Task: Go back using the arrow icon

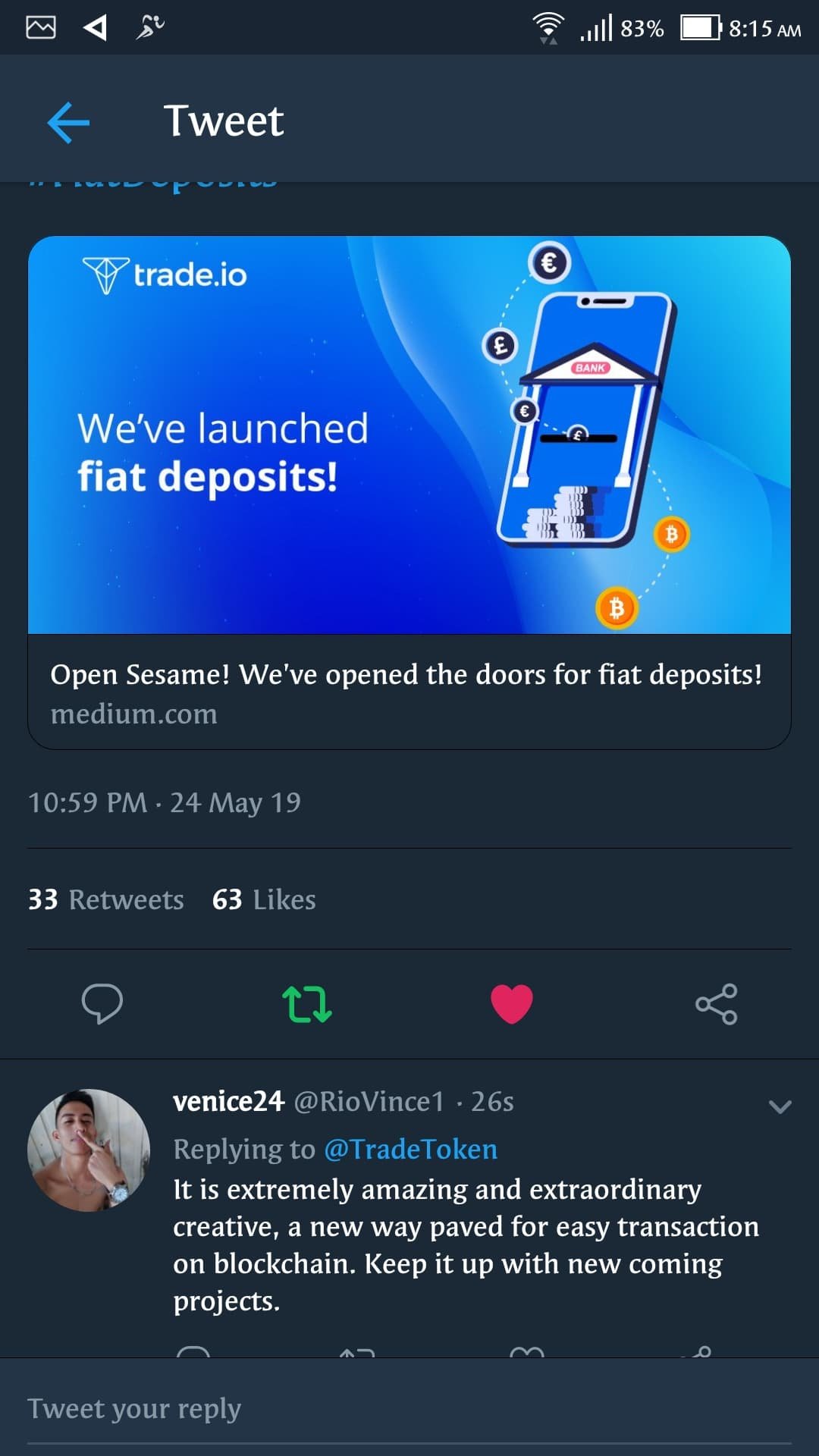Action: 68,122
